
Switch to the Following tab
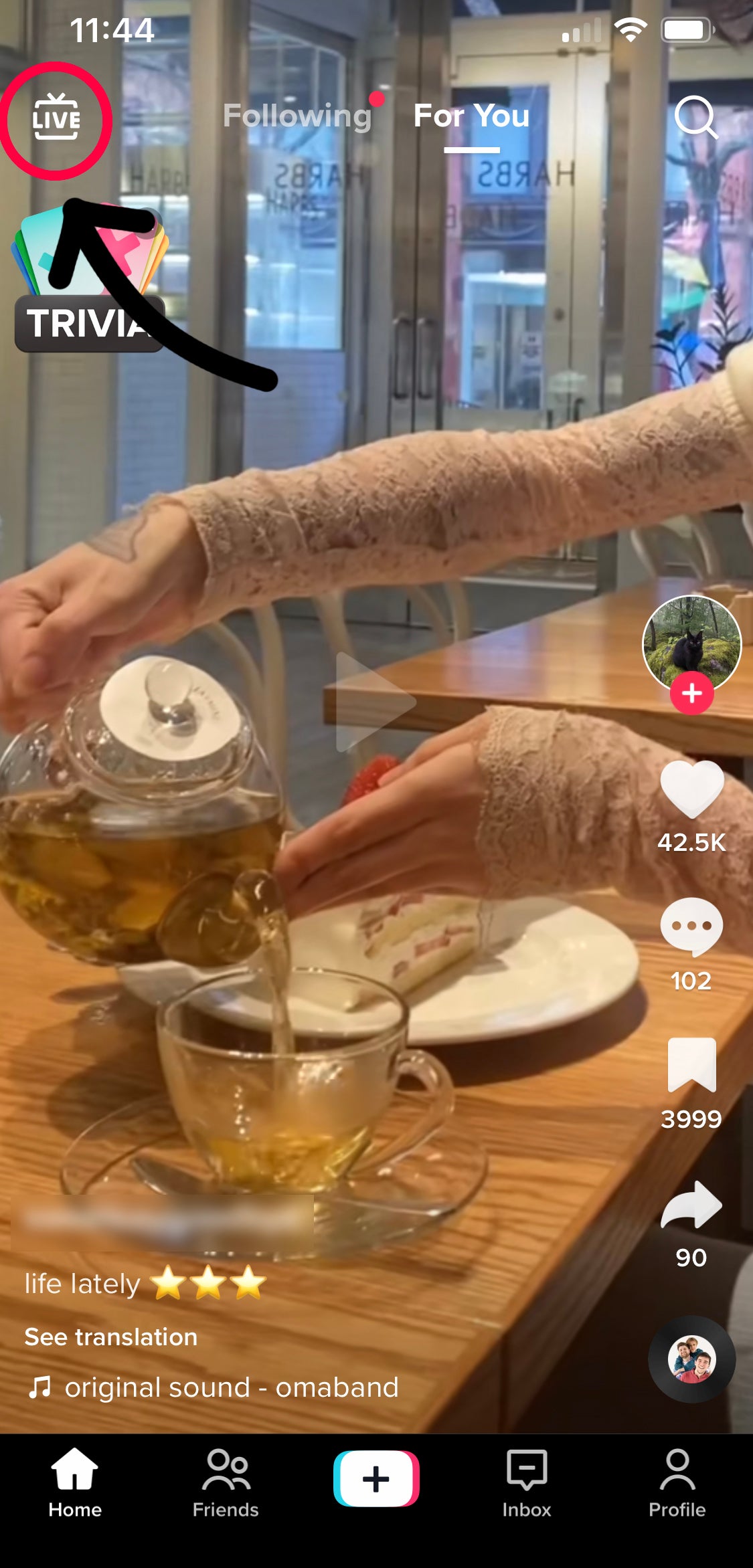click(x=297, y=116)
